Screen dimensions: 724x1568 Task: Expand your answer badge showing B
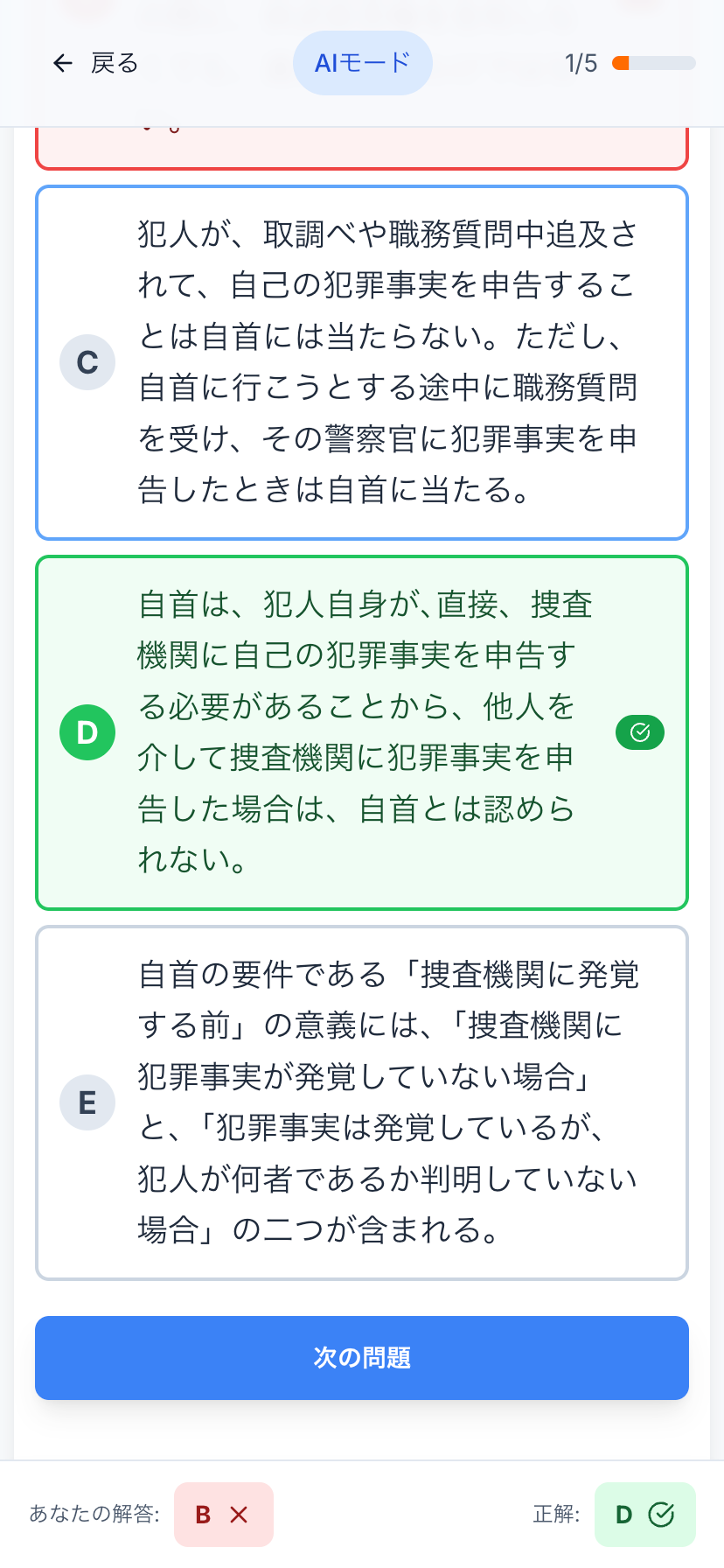(224, 1515)
